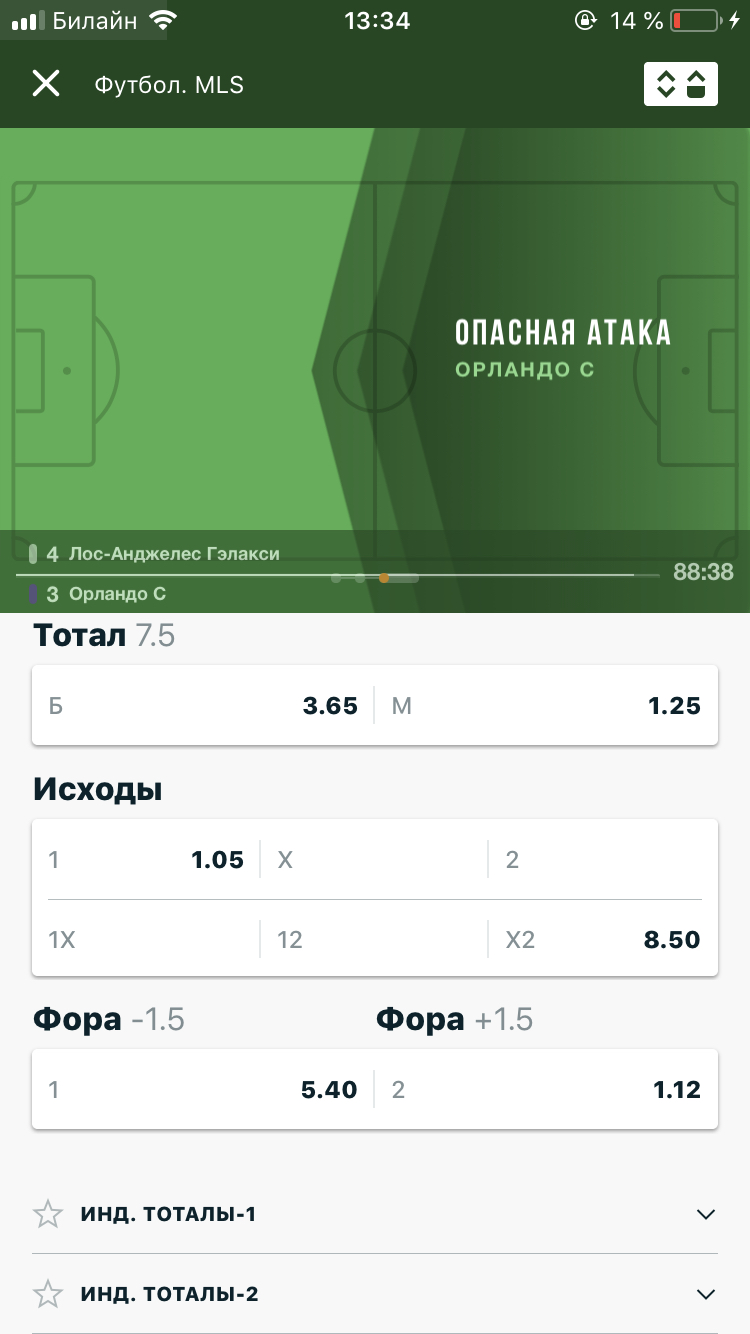This screenshot has height=1334, width=750.
Task: Tap the collapse/expand markets icon
Action: click(x=680, y=84)
